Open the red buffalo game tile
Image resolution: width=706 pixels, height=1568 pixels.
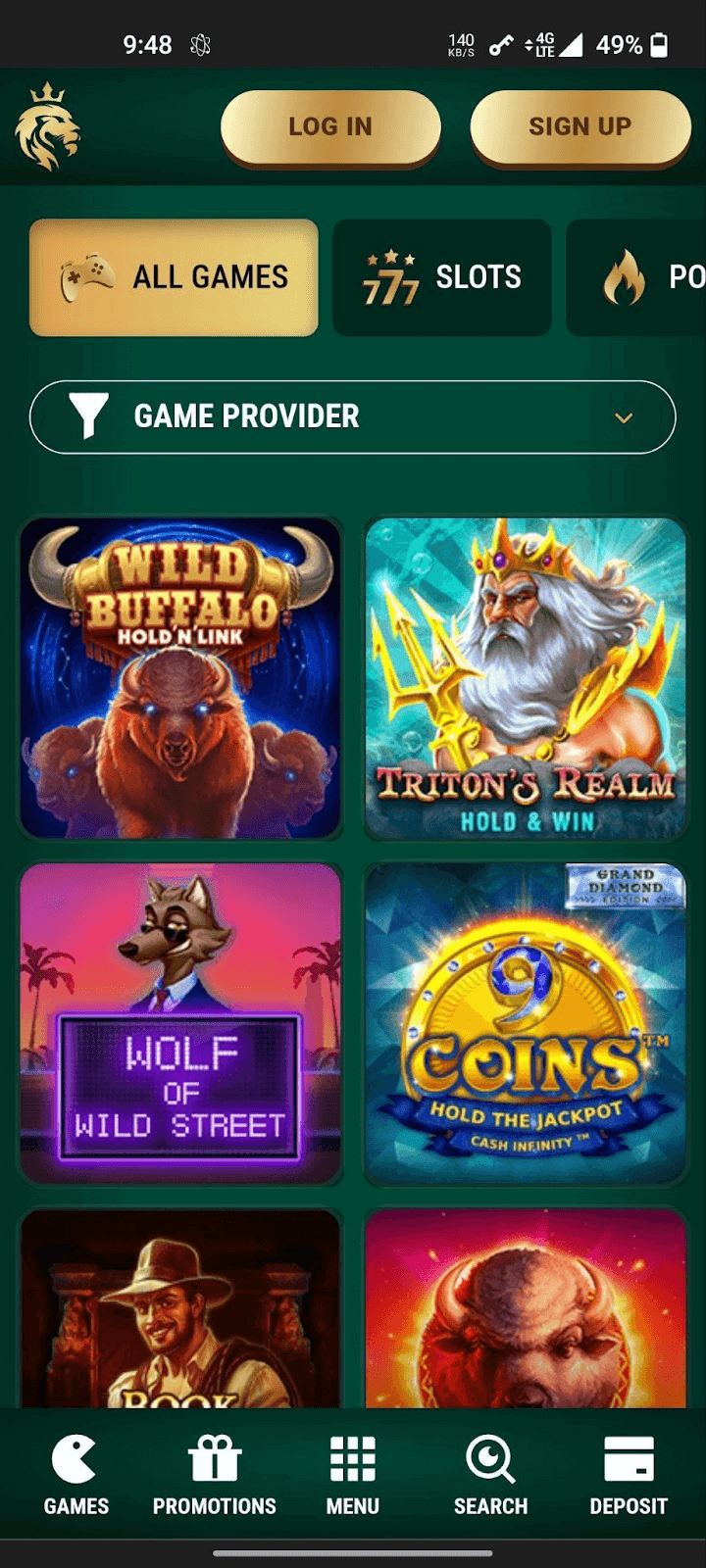coord(526,1308)
